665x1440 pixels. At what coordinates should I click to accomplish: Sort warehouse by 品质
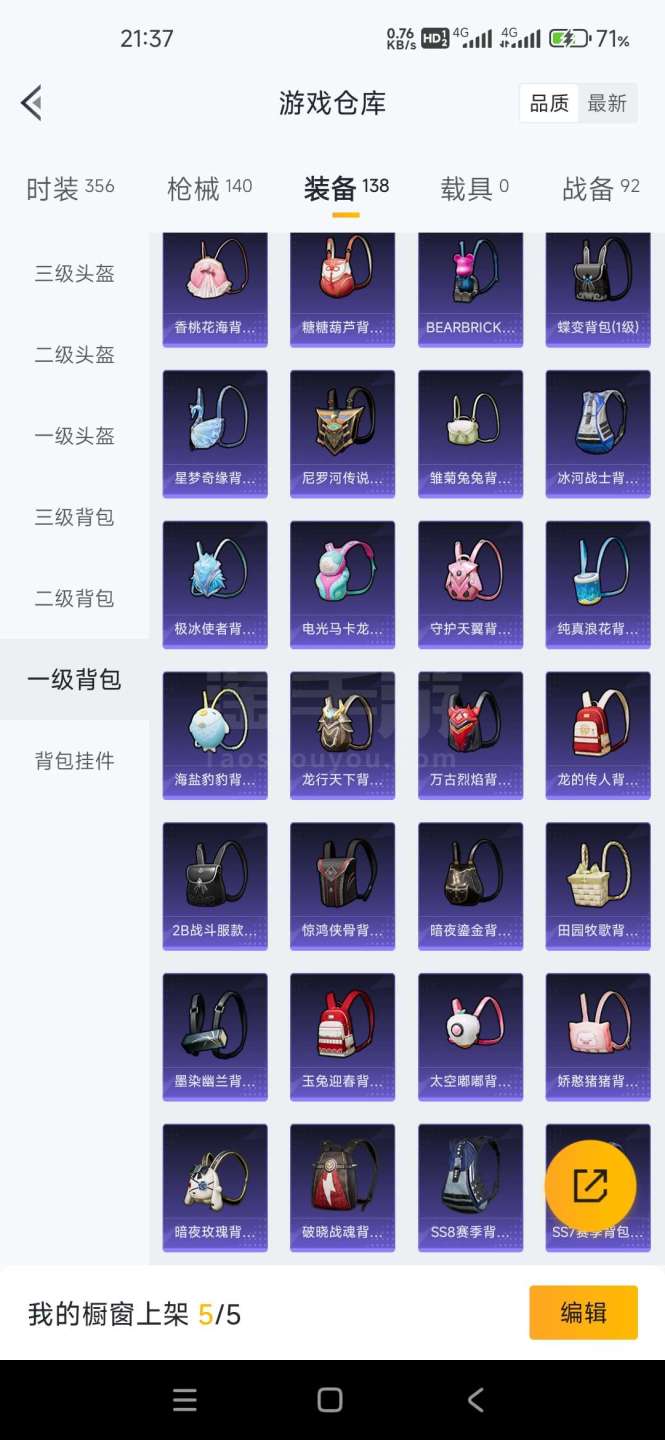click(x=549, y=103)
